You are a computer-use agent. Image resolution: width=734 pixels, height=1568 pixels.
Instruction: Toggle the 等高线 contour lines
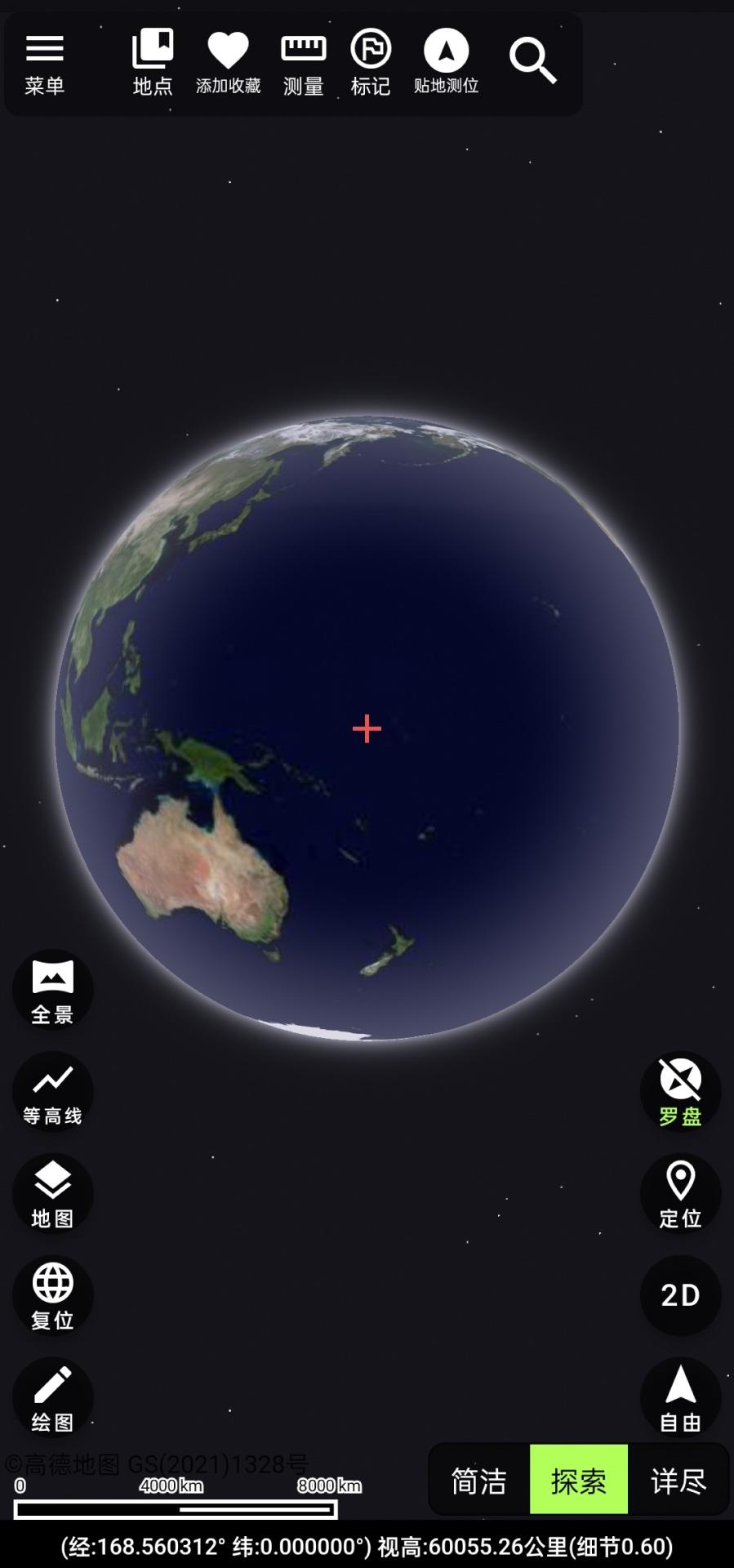click(52, 1092)
